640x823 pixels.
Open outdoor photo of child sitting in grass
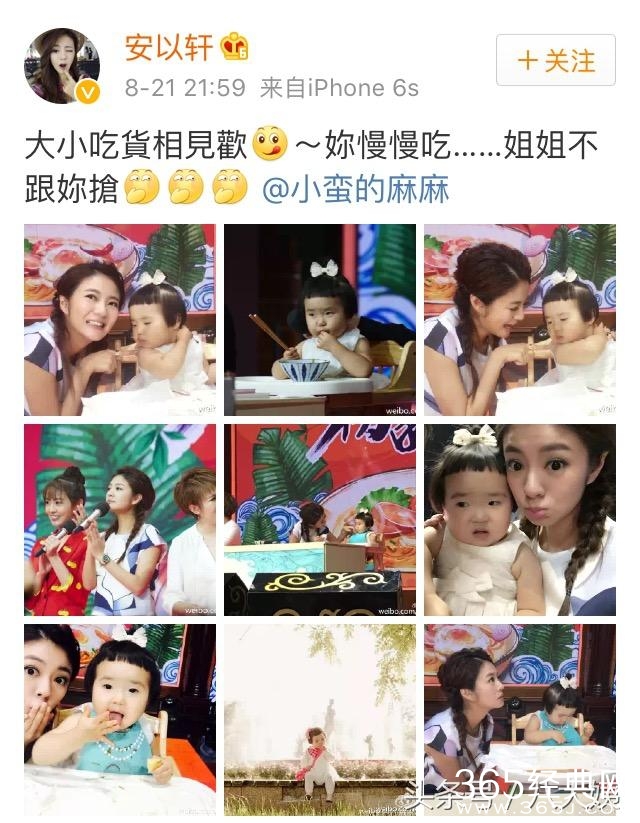(x=319, y=719)
